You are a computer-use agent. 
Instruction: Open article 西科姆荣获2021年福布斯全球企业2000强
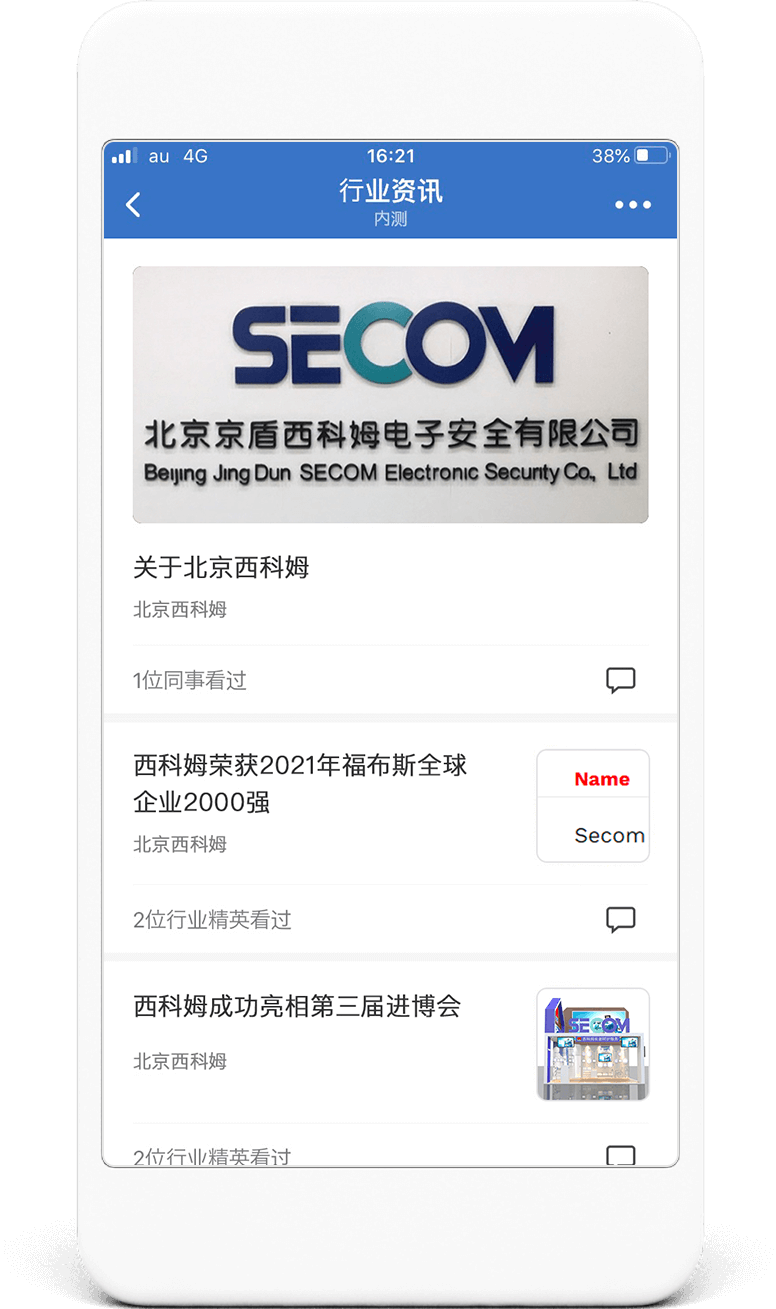(300, 784)
